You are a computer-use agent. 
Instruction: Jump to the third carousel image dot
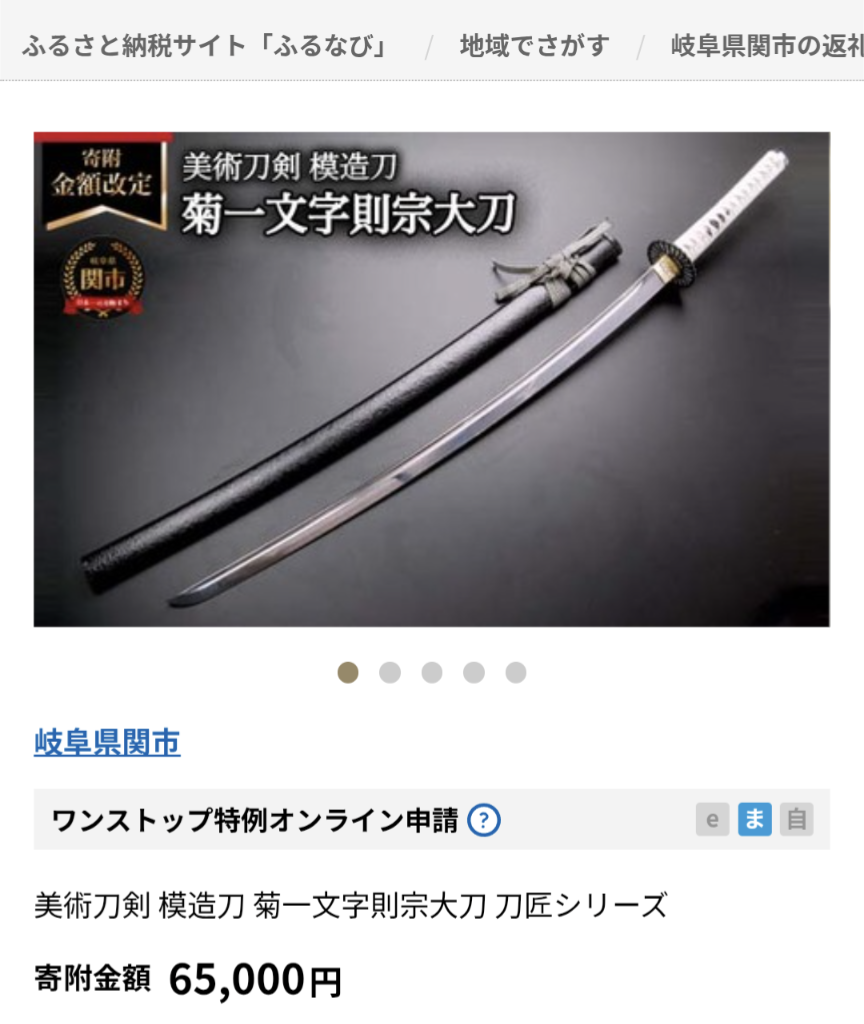tap(432, 673)
